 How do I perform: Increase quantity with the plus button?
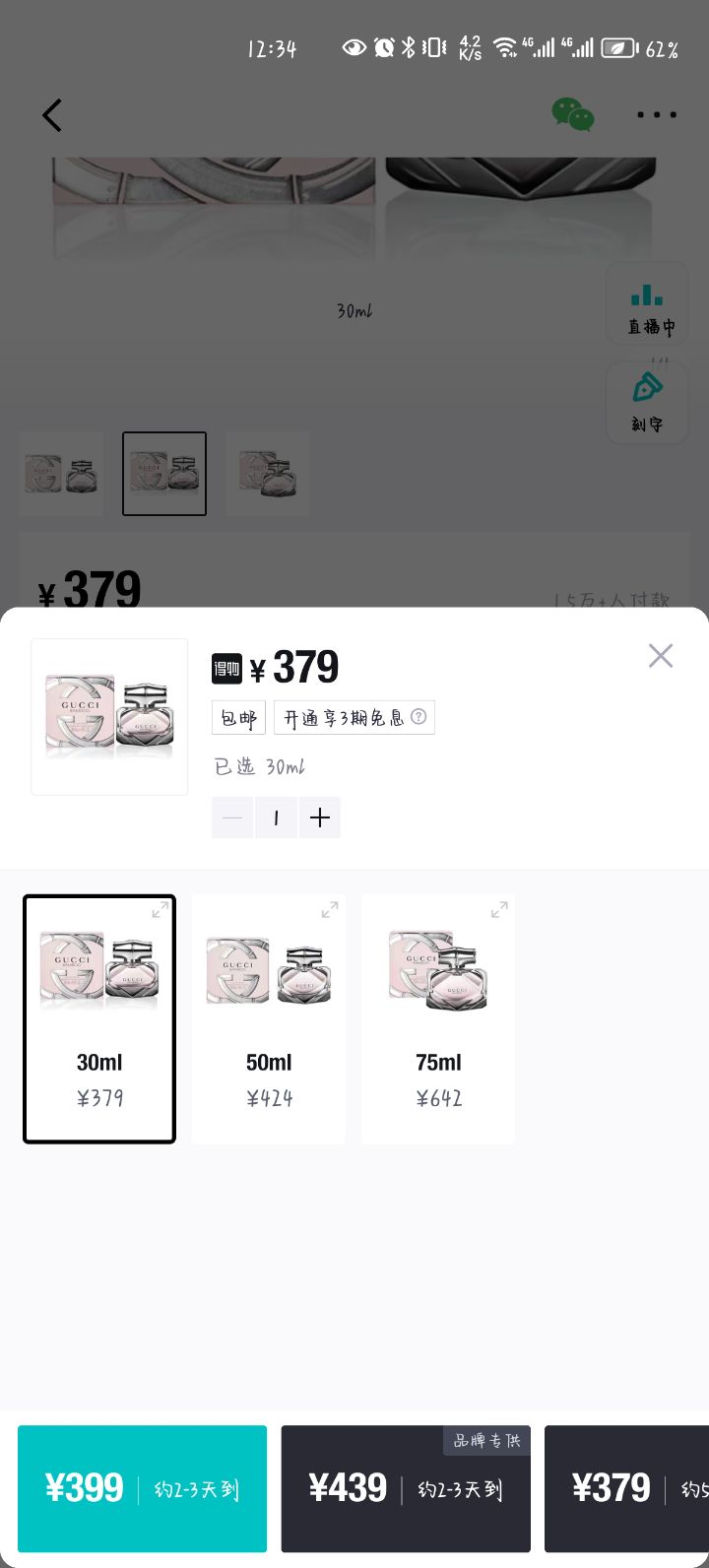(320, 817)
